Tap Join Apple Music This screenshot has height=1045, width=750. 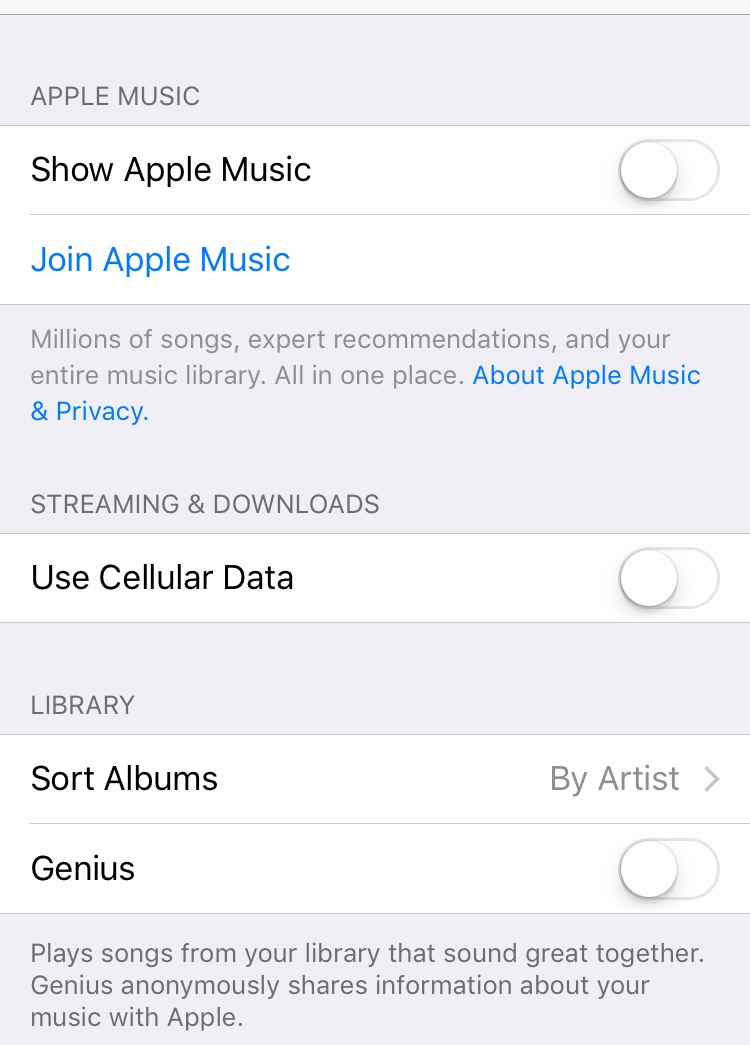161,260
